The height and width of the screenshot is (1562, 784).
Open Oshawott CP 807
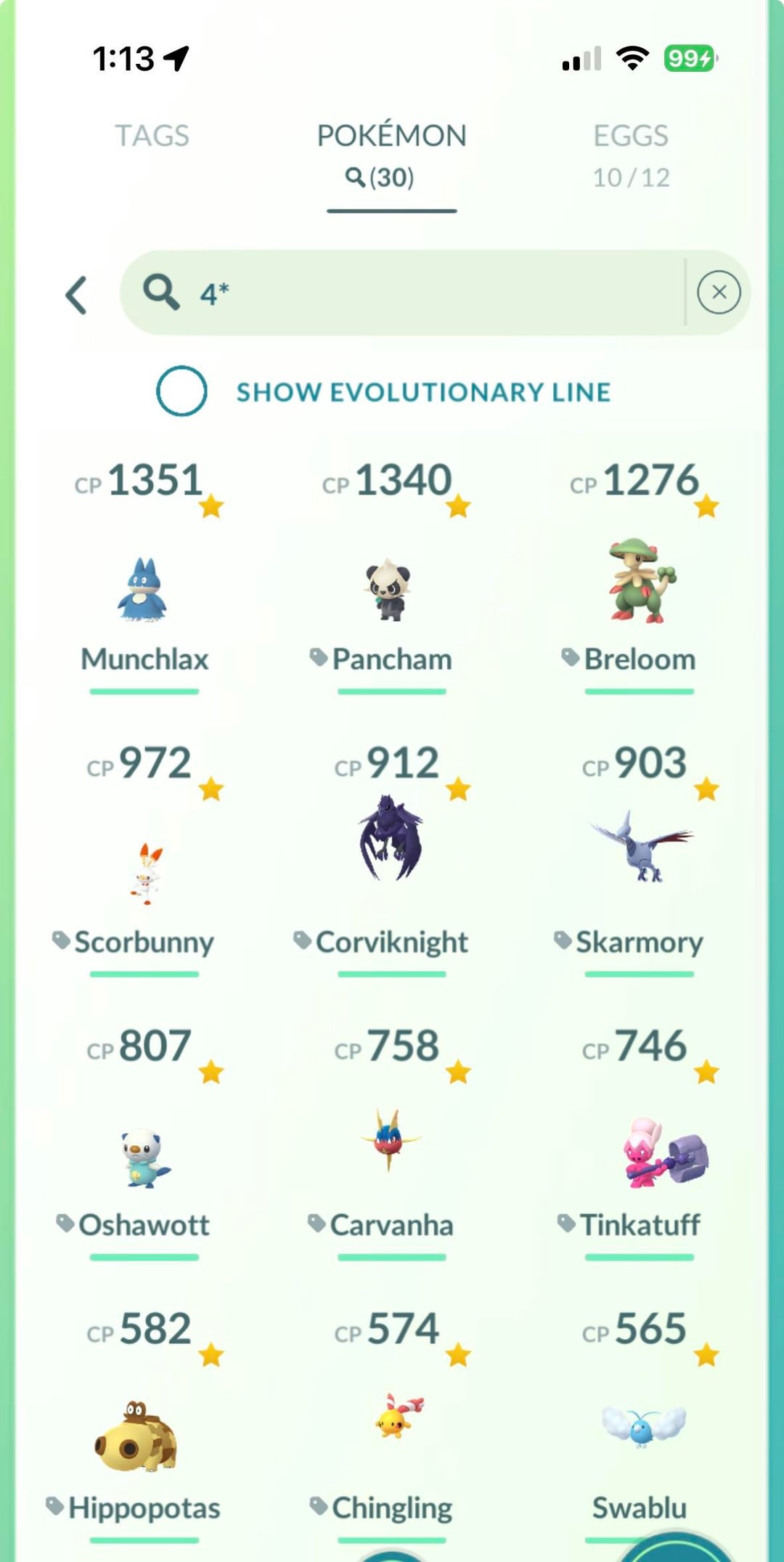coord(144,1156)
